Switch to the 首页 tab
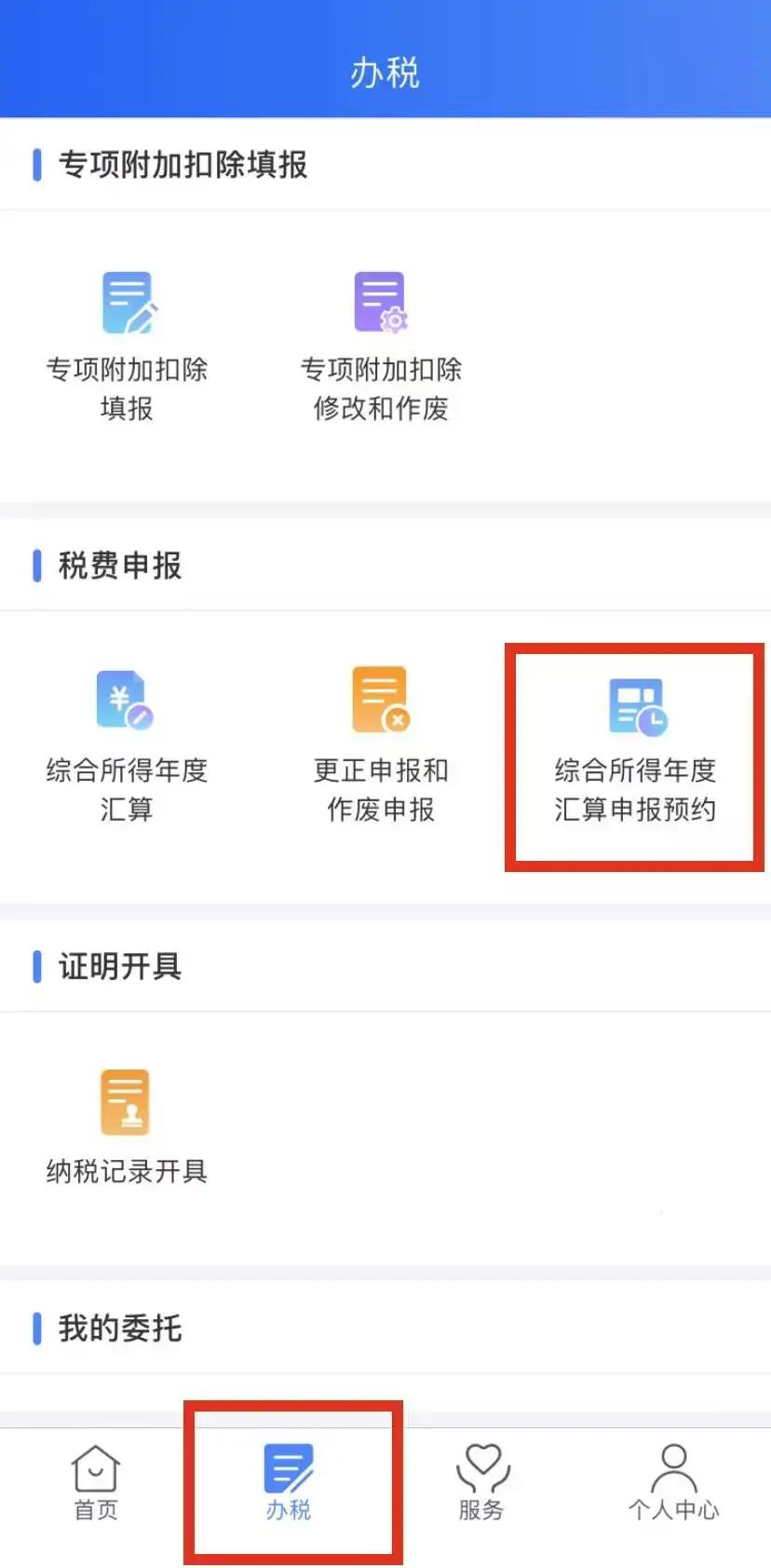Image resolution: width=771 pixels, height=1568 pixels. click(x=96, y=1482)
